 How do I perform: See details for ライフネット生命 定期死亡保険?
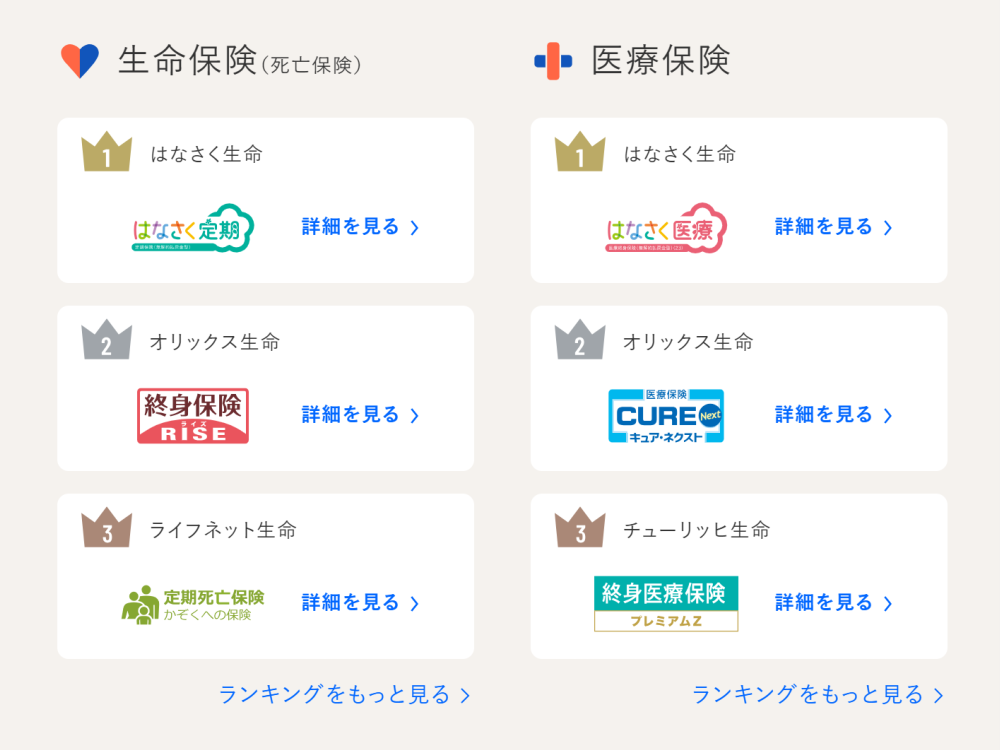click(x=360, y=603)
